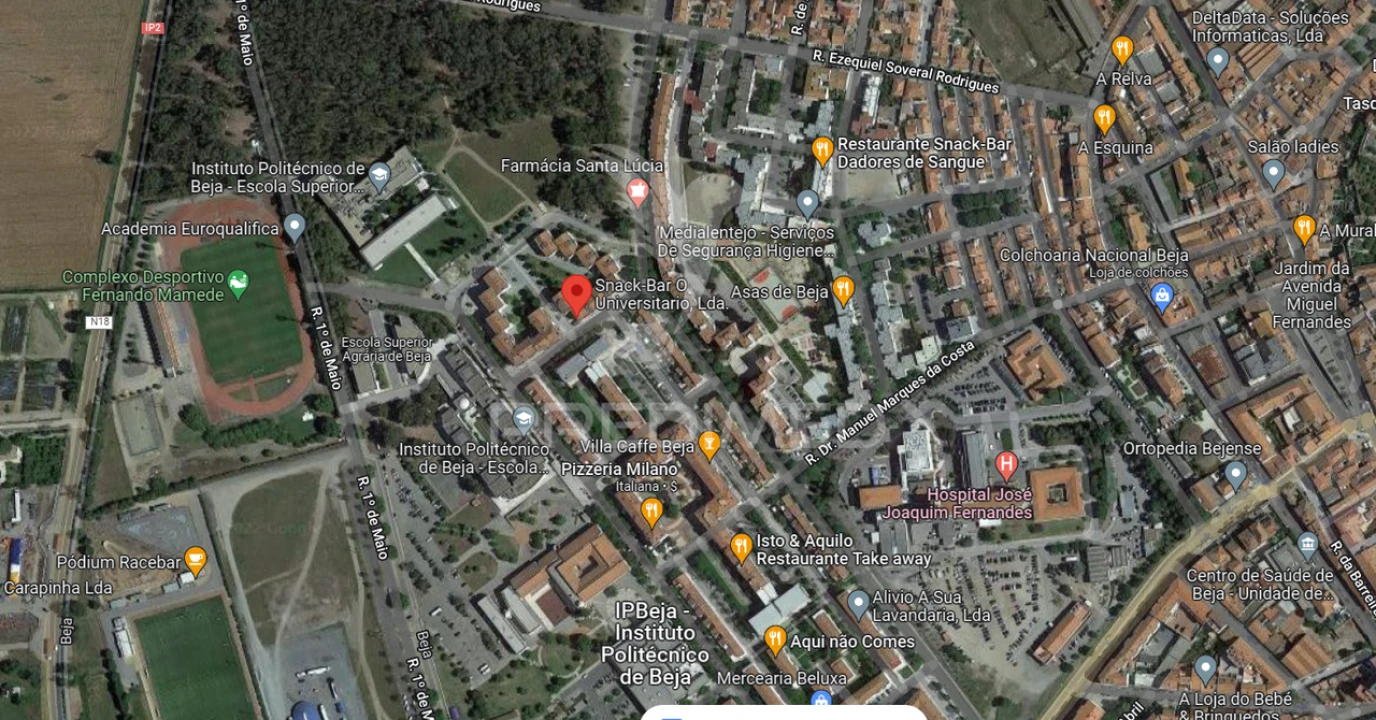Tap the red pin at Snack-Bar O Universitario
This screenshot has width=1376, height=720.
point(575,295)
